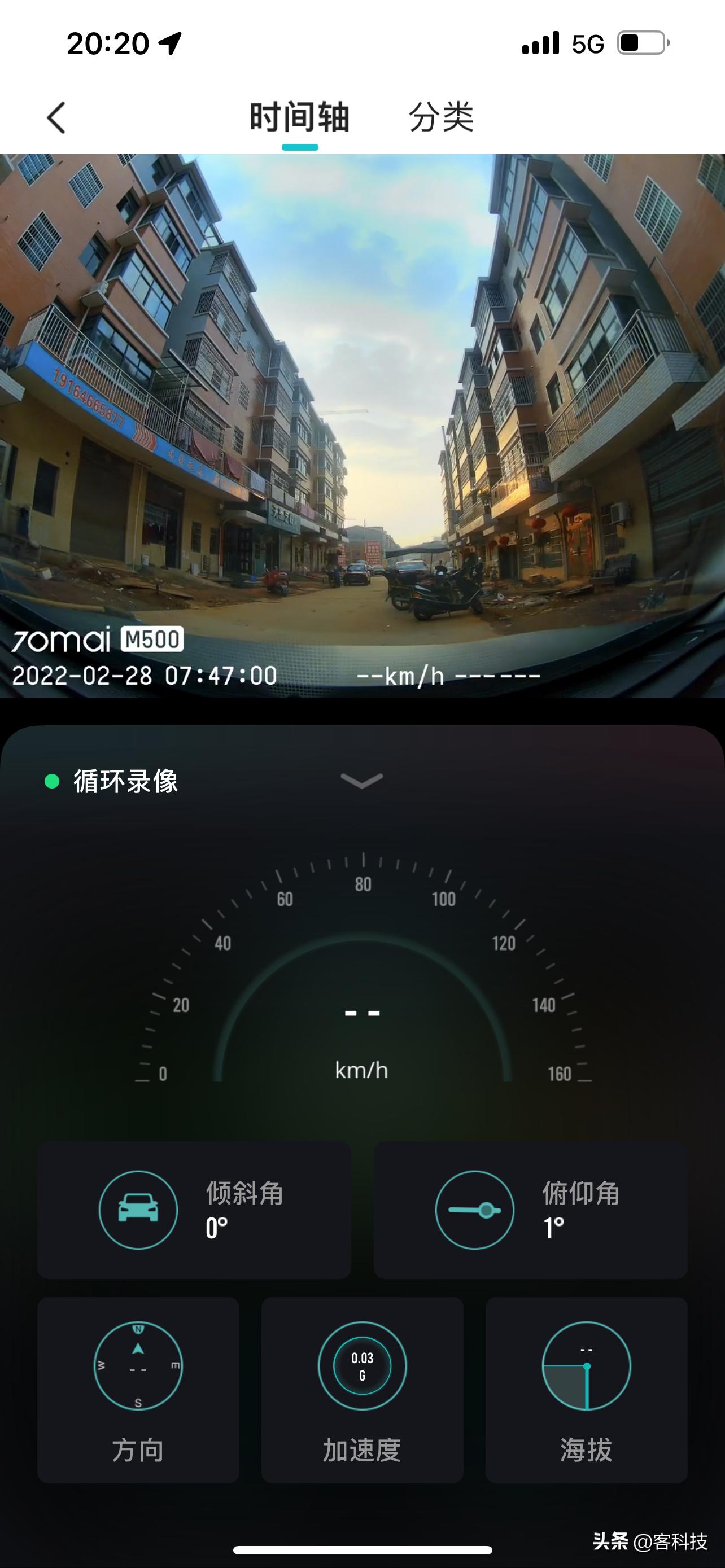Image resolution: width=725 pixels, height=1568 pixels.
Task: Select the car tilt angle (倾斜角) icon
Action: pyautogui.click(x=138, y=1210)
